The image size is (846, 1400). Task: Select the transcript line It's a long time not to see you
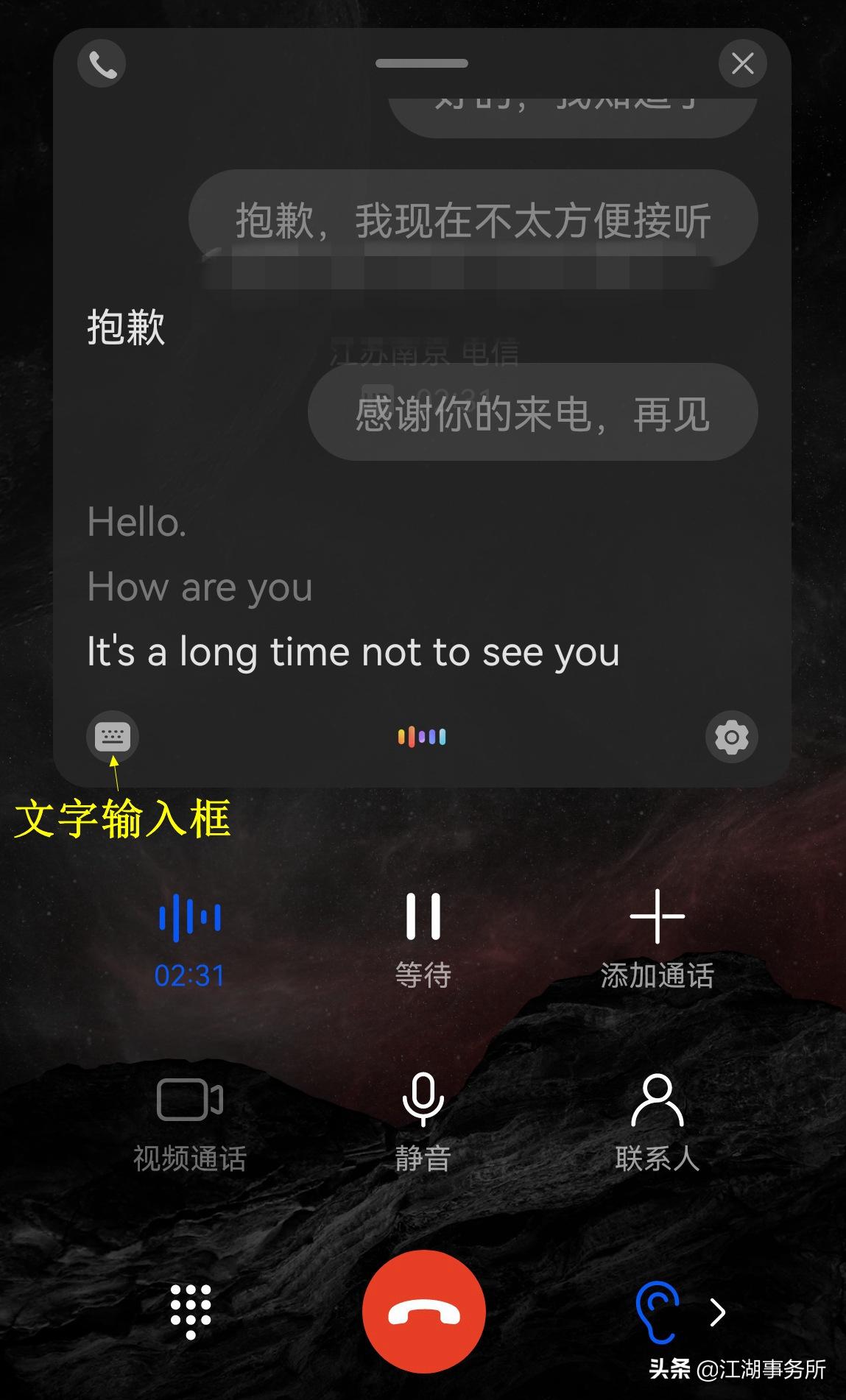point(353,652)
